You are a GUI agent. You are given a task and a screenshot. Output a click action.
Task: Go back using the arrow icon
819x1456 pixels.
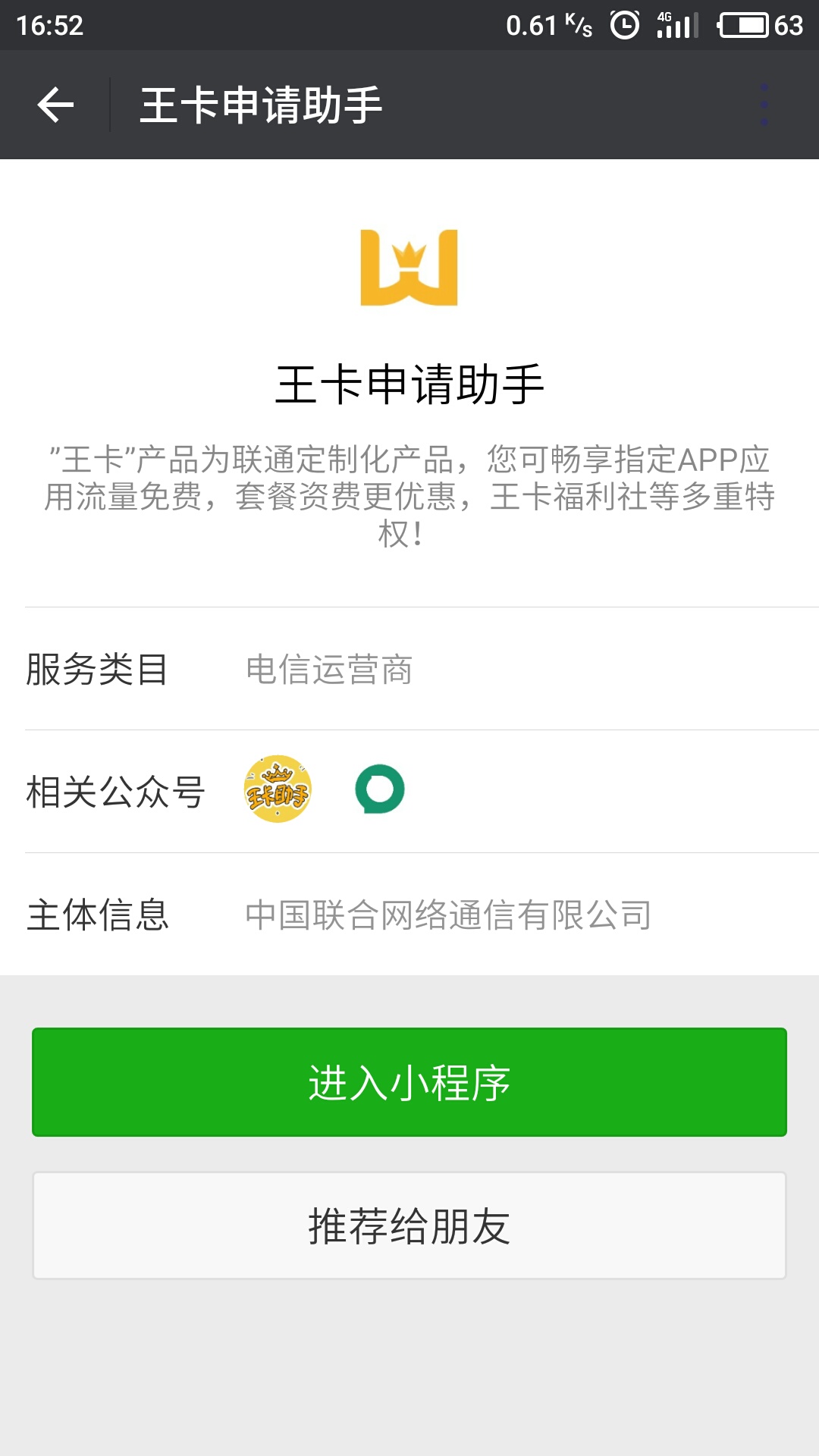[55, 105]
